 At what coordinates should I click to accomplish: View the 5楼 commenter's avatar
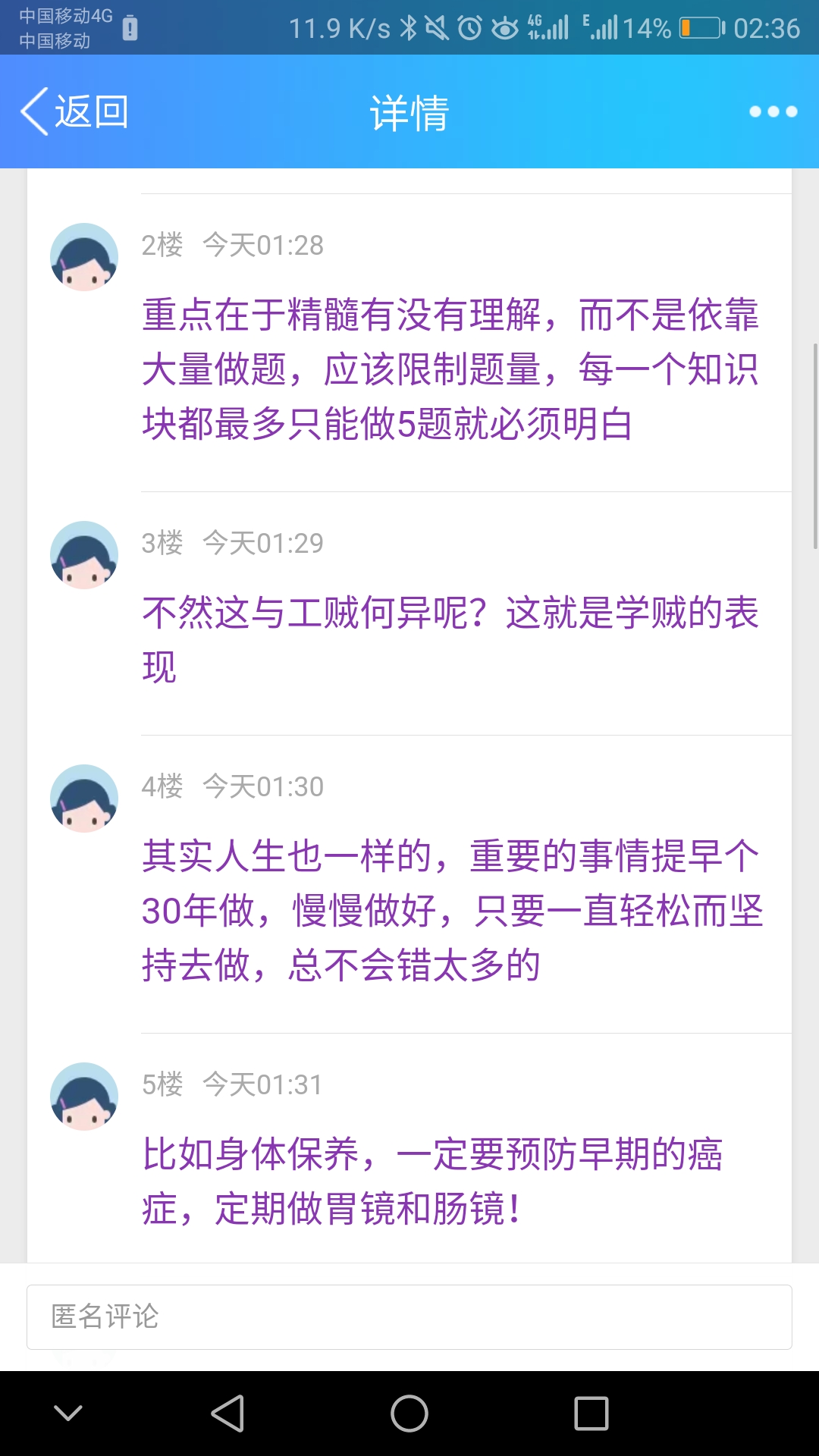pos(84,1097)
